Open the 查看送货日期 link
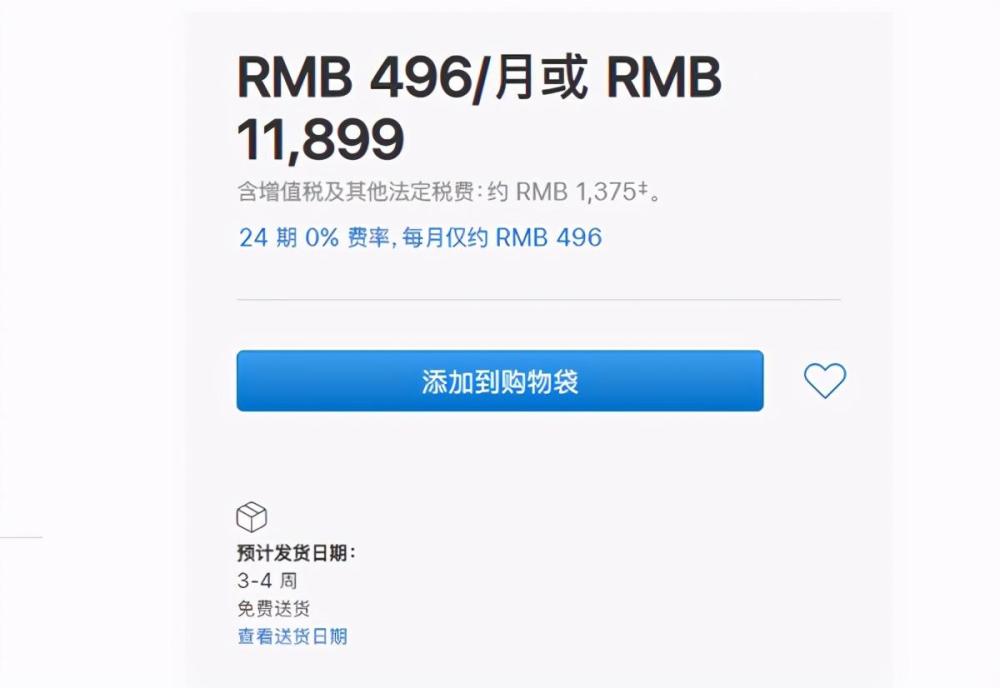The image size is (1000, 688). 292,636
